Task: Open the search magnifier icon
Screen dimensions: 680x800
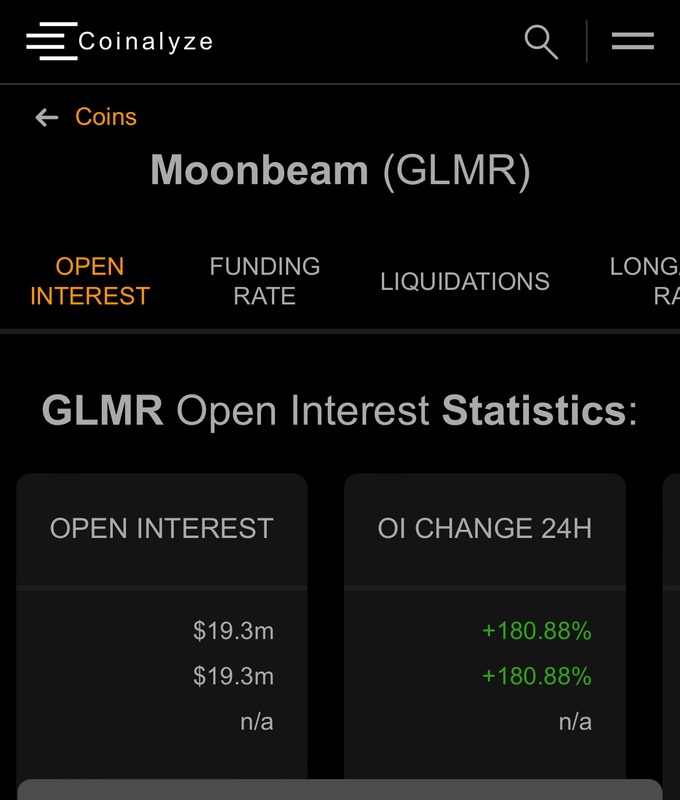Action: (x=541, y=41)
